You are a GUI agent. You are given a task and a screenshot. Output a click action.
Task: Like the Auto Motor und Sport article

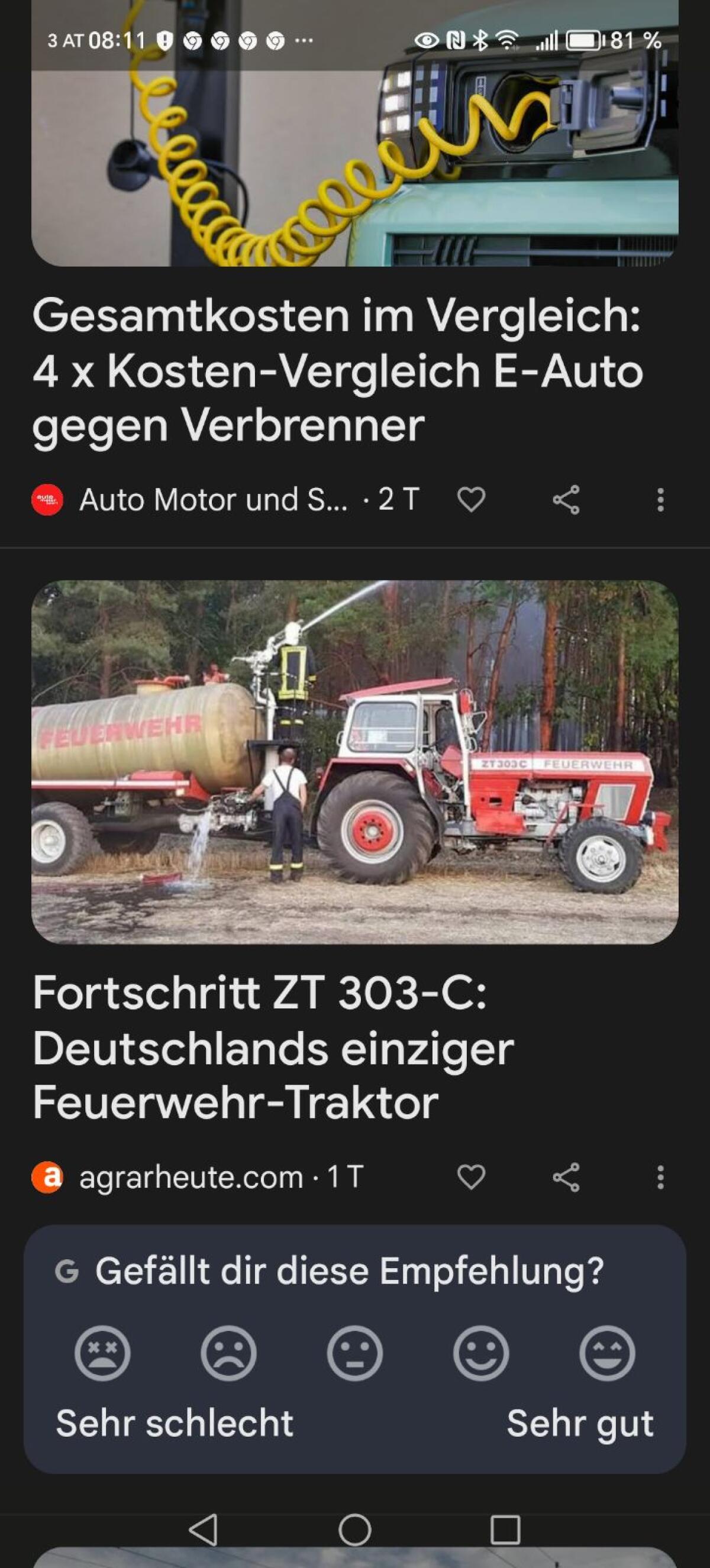[x=472, y=500]
